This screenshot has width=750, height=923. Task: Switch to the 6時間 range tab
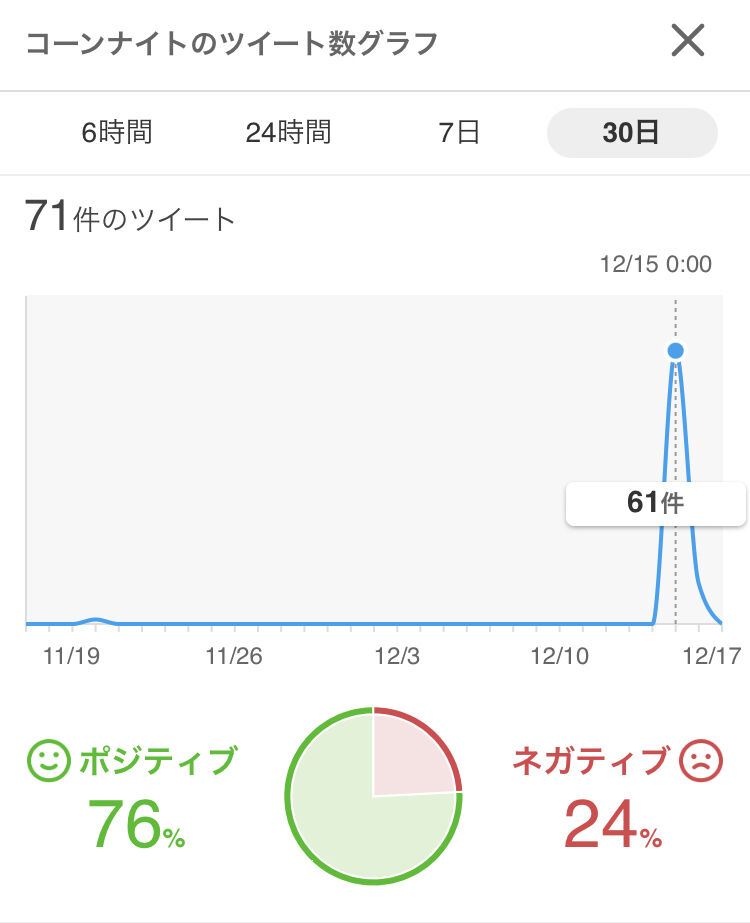(117, 132)
